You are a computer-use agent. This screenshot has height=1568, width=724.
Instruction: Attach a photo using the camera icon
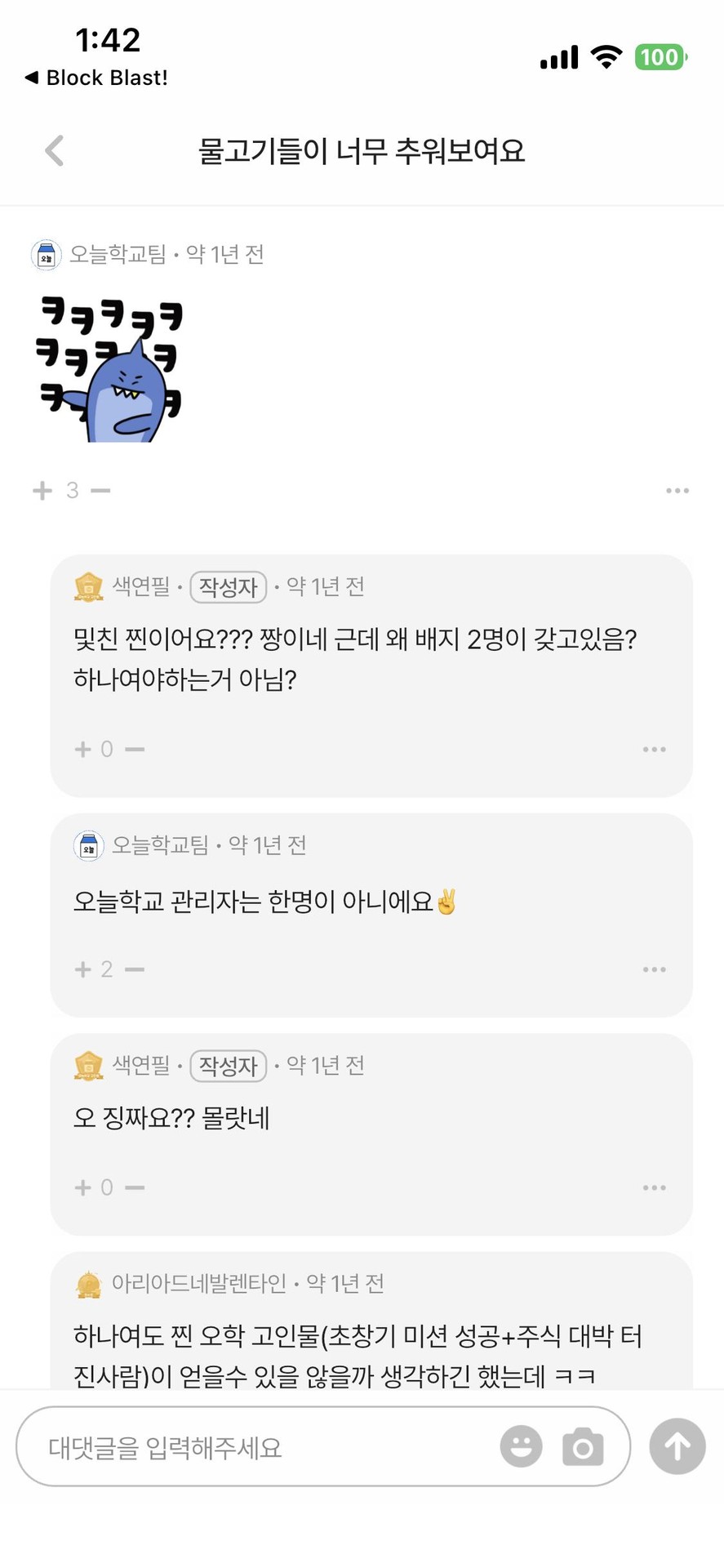coord(583,1446)
